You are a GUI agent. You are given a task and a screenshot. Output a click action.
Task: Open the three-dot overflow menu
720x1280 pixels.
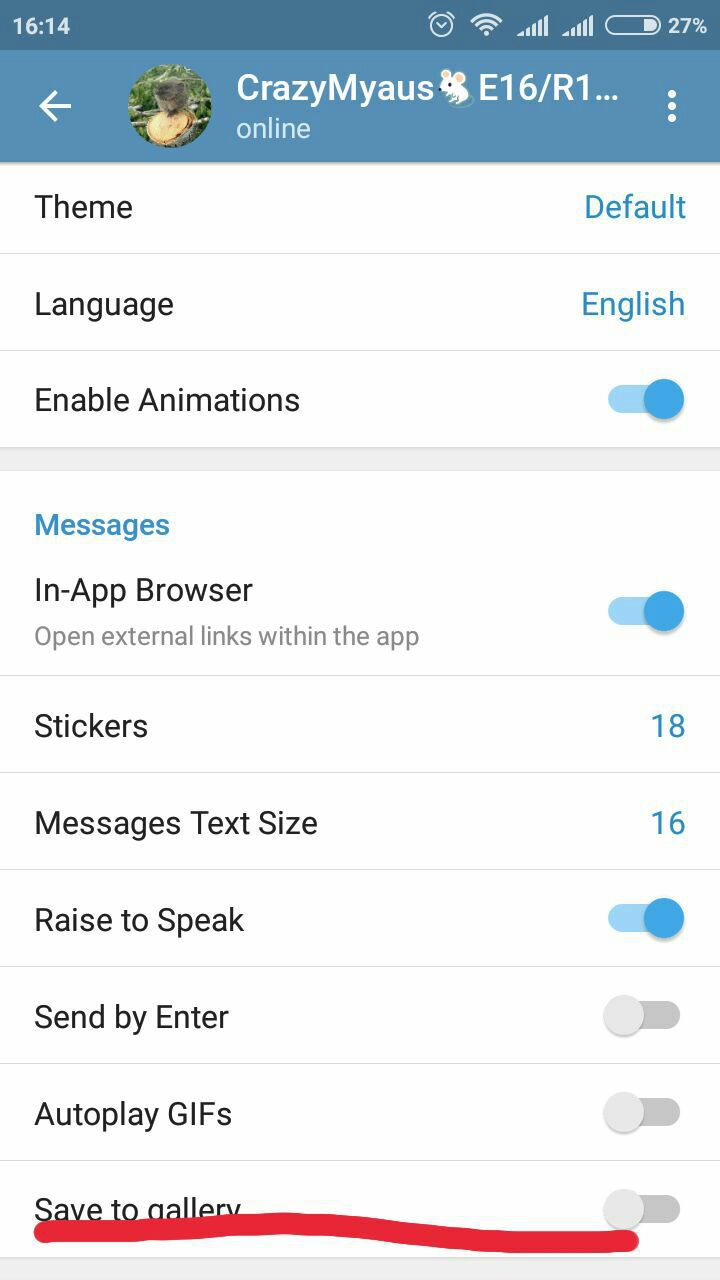(x=672, y=106)
